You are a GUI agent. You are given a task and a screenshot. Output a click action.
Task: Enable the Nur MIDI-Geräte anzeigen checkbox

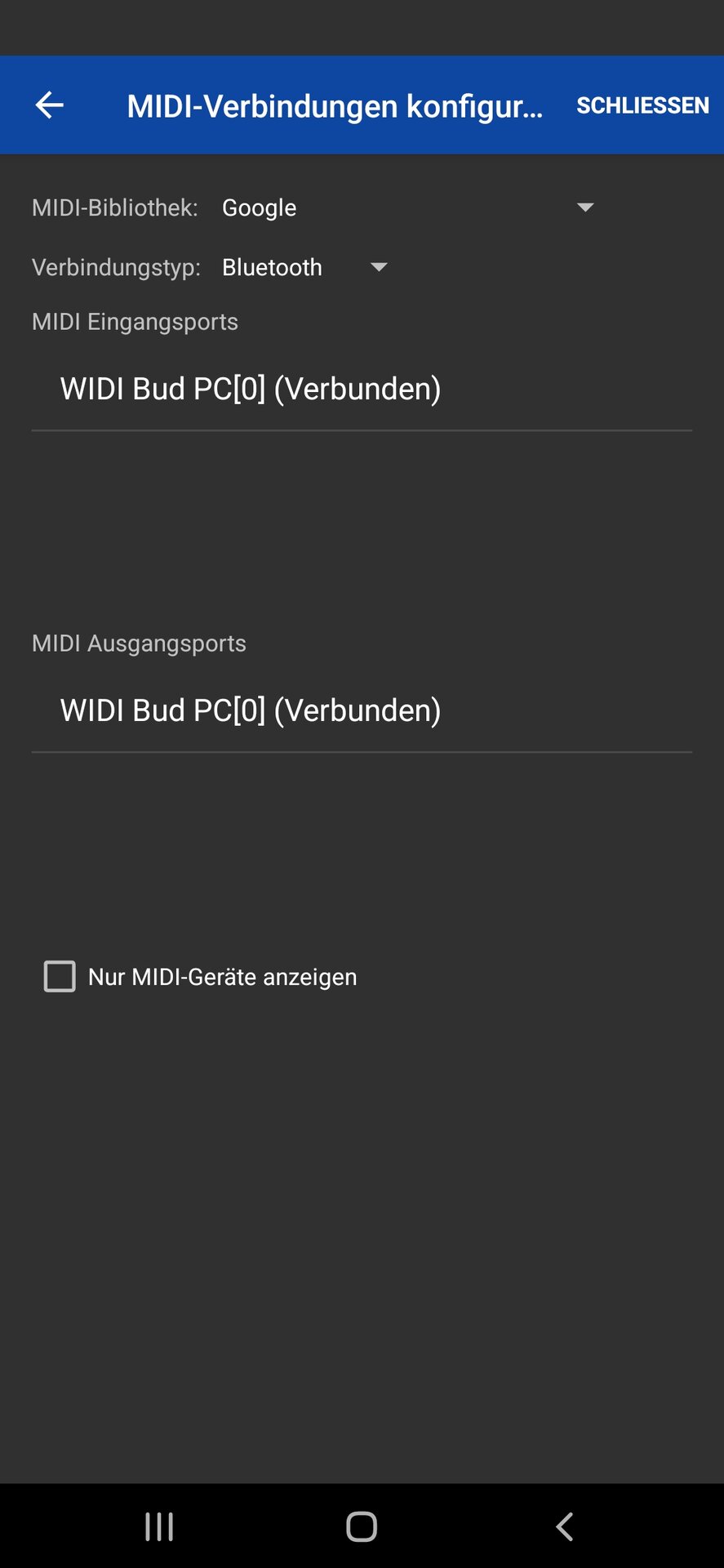pos(60,976)
